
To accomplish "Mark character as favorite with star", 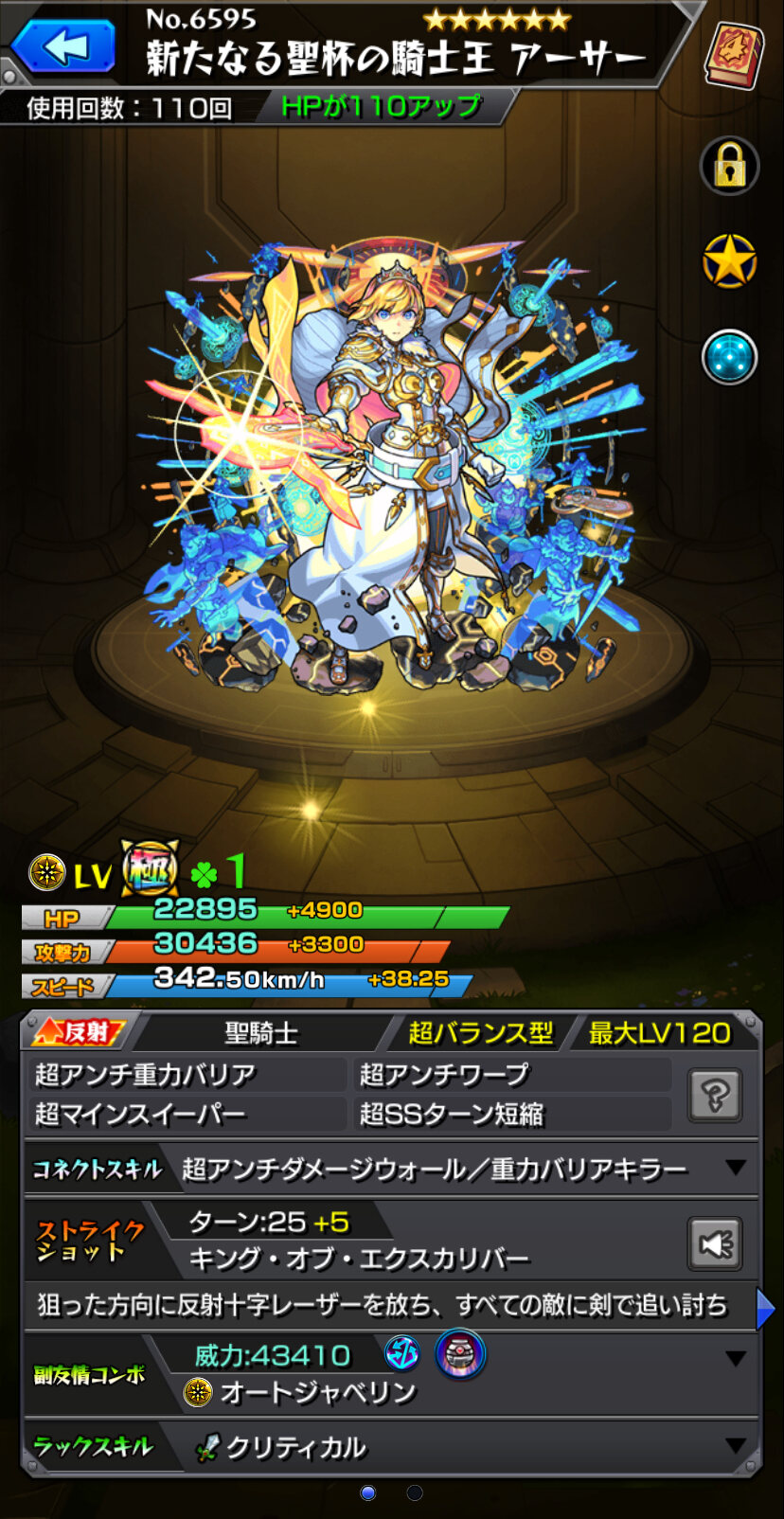I will point(729,261).
